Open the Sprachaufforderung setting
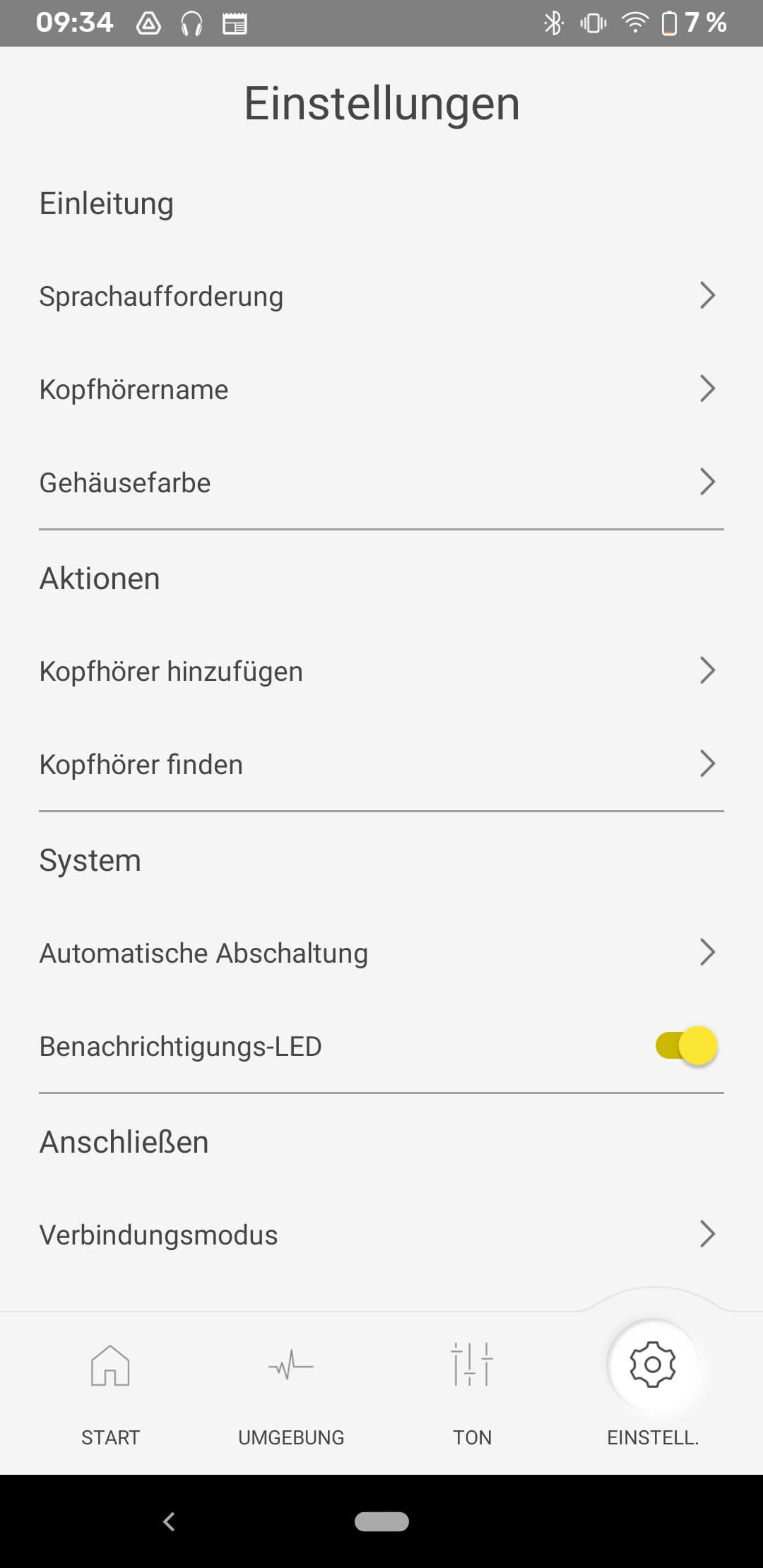Viewport: 763px width, 1568px height. (381, 296)
